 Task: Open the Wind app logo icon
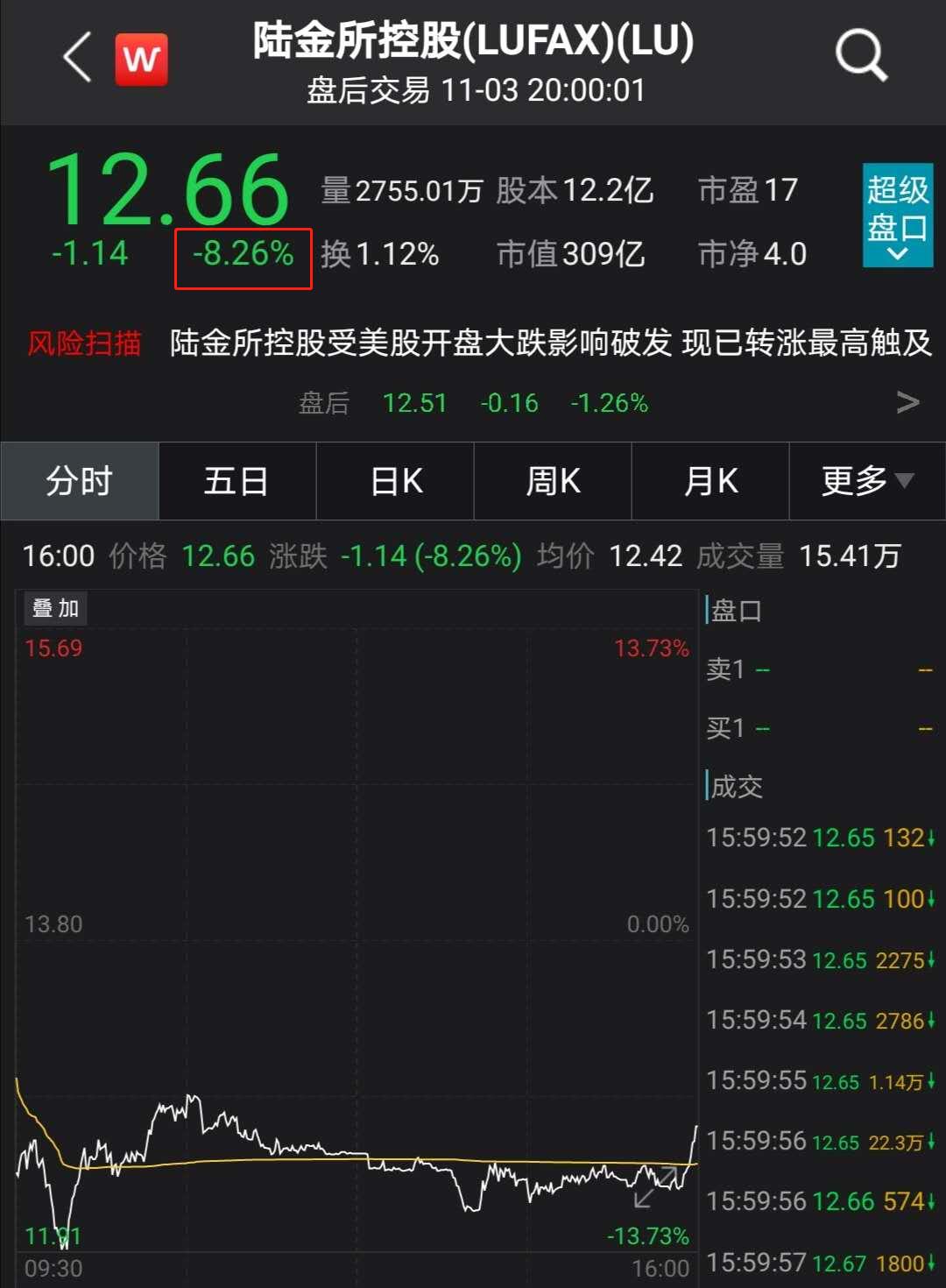142,60
